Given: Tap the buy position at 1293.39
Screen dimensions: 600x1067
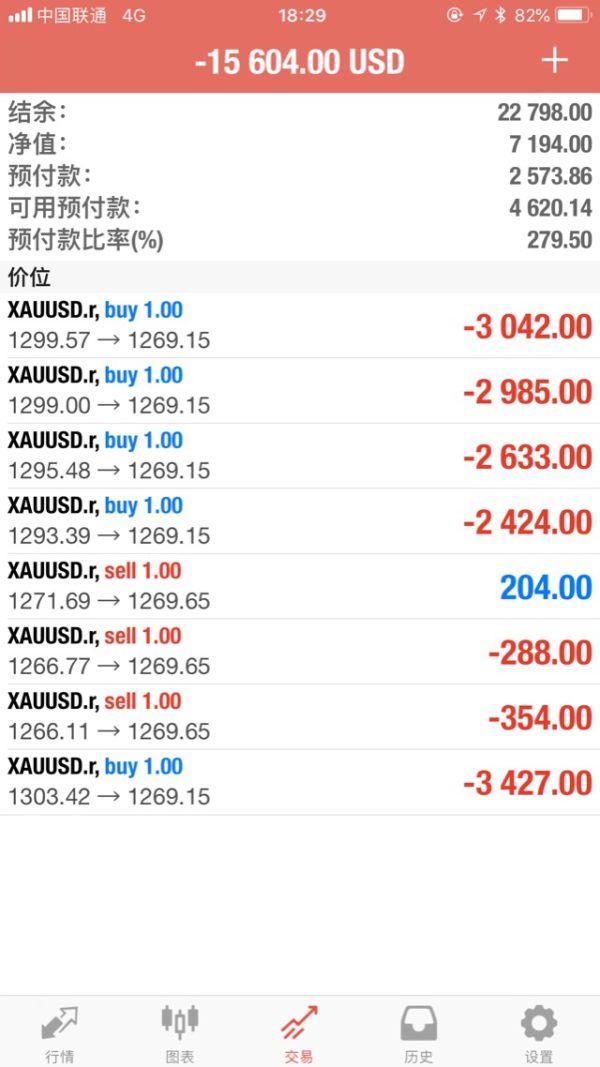Looking at the screenshot, I should click(300, 520).
